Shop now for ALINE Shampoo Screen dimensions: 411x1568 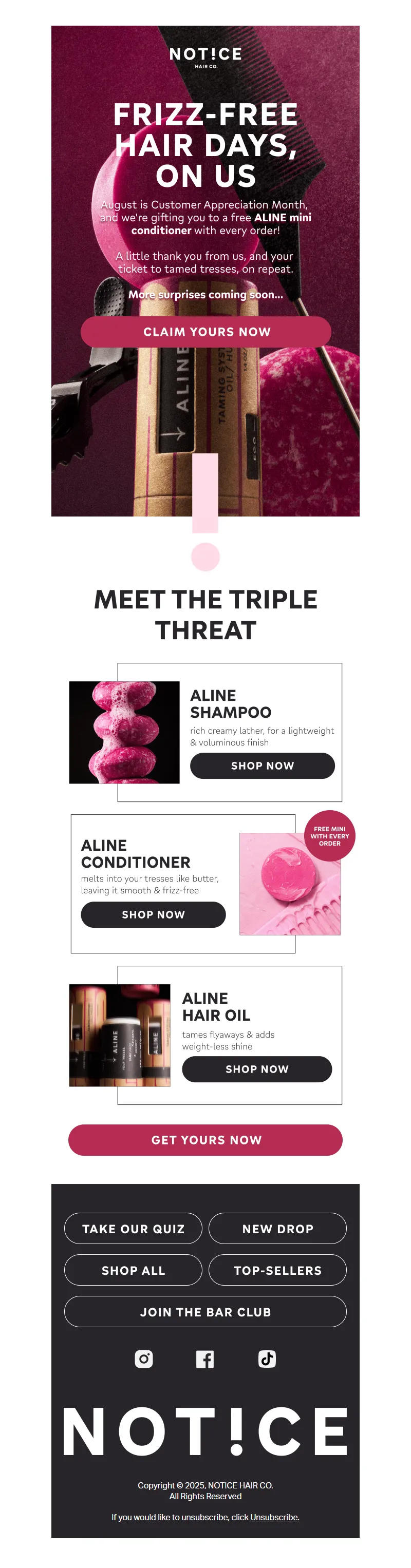262,766
